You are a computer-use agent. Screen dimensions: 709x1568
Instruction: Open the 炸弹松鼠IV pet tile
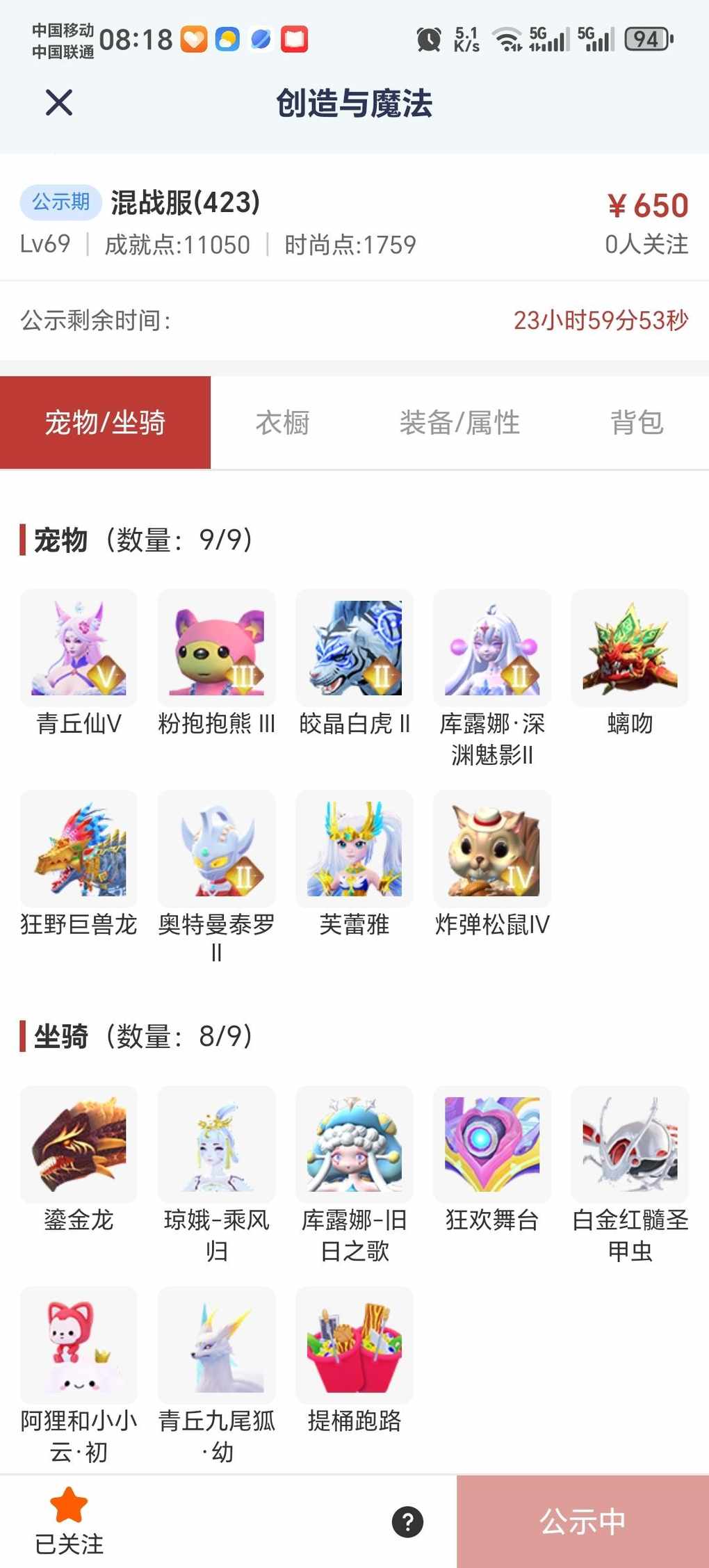tap(492, 849)
